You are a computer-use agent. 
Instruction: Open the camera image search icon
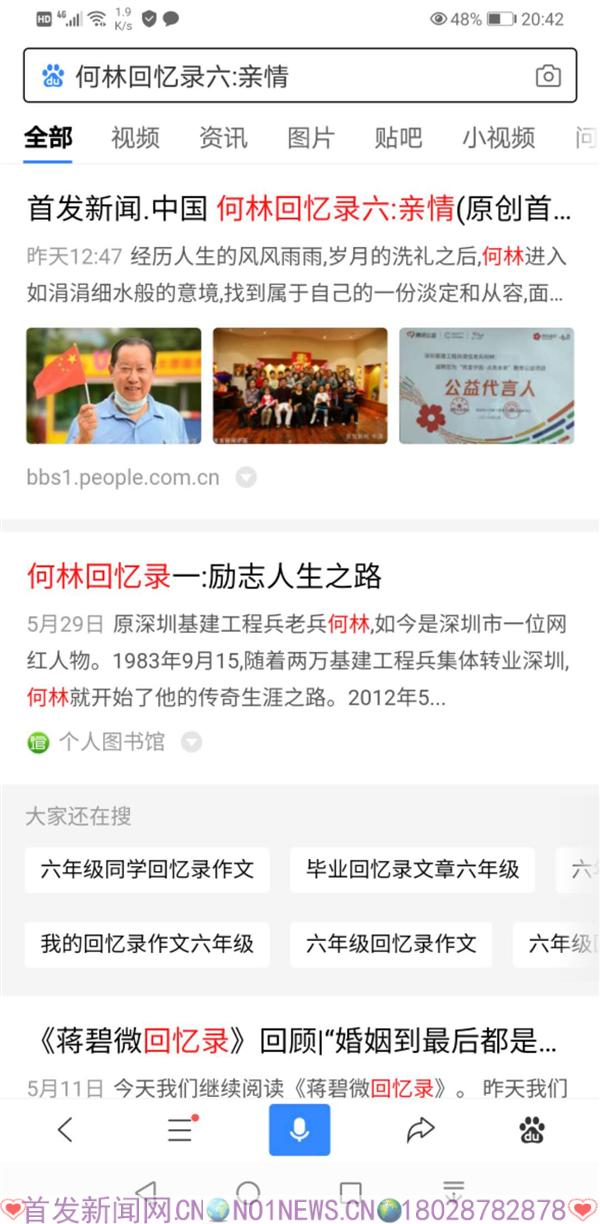click(x=547, y=76)
